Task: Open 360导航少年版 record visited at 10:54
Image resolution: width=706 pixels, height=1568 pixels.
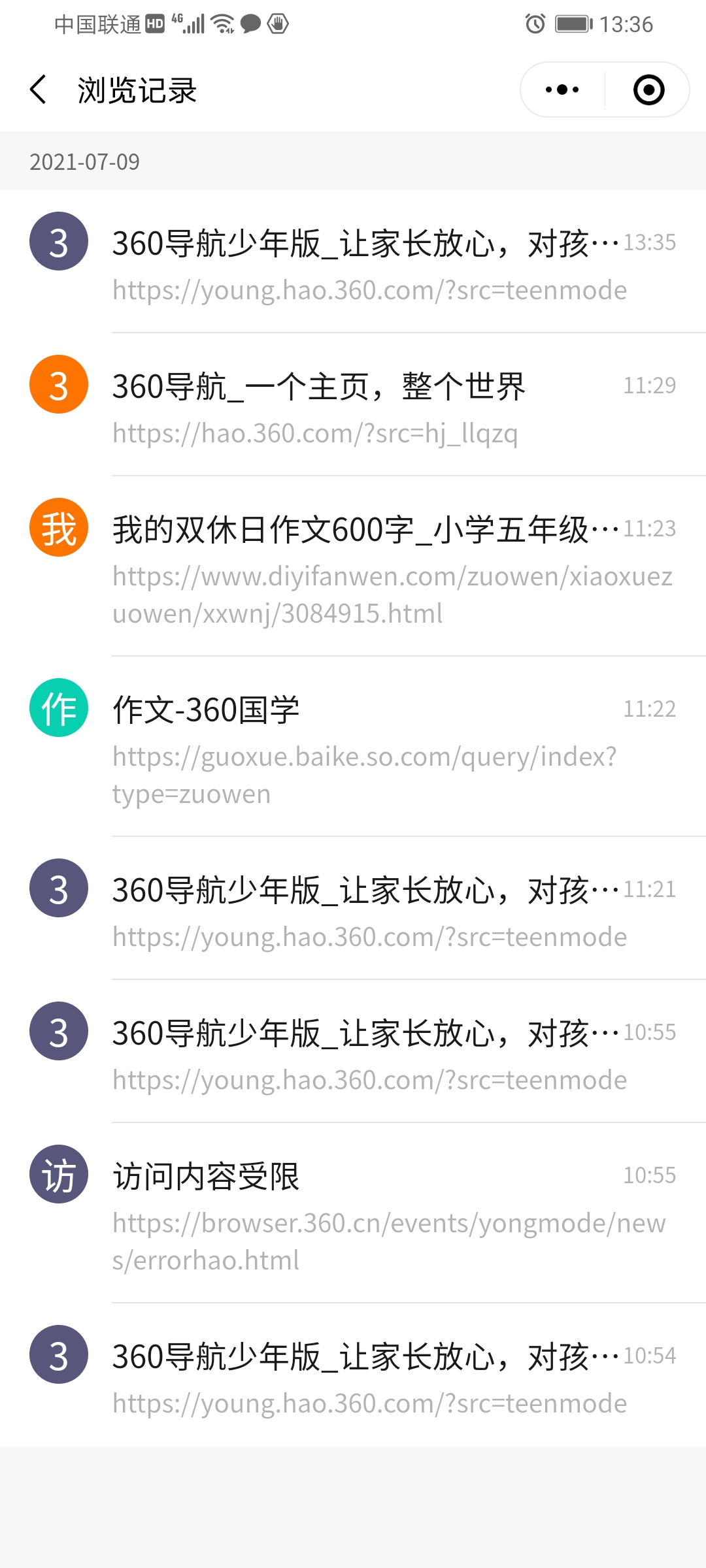Action: pos(353,1375)
